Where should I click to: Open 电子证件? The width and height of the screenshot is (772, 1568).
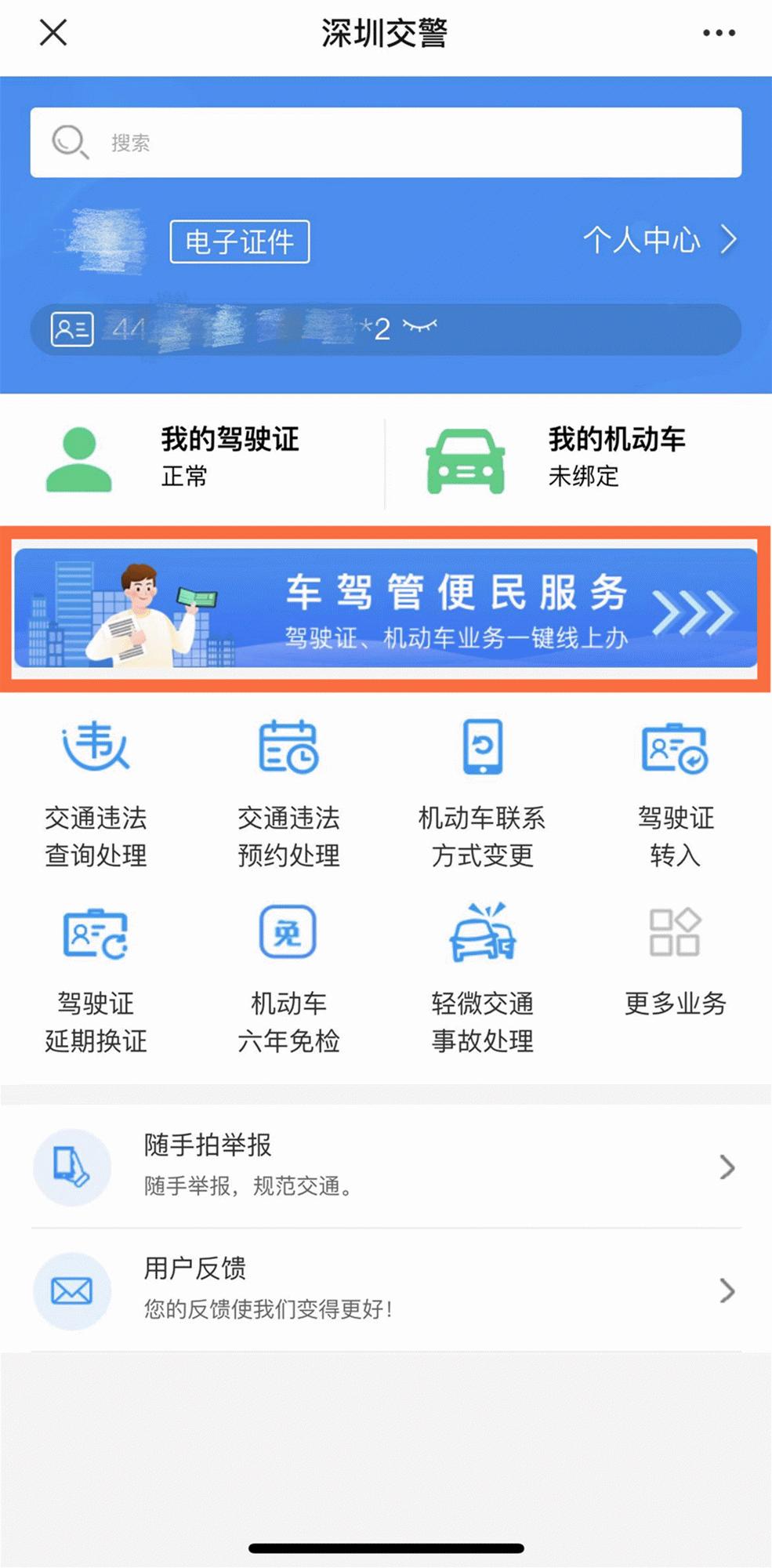tap(240, 241)
